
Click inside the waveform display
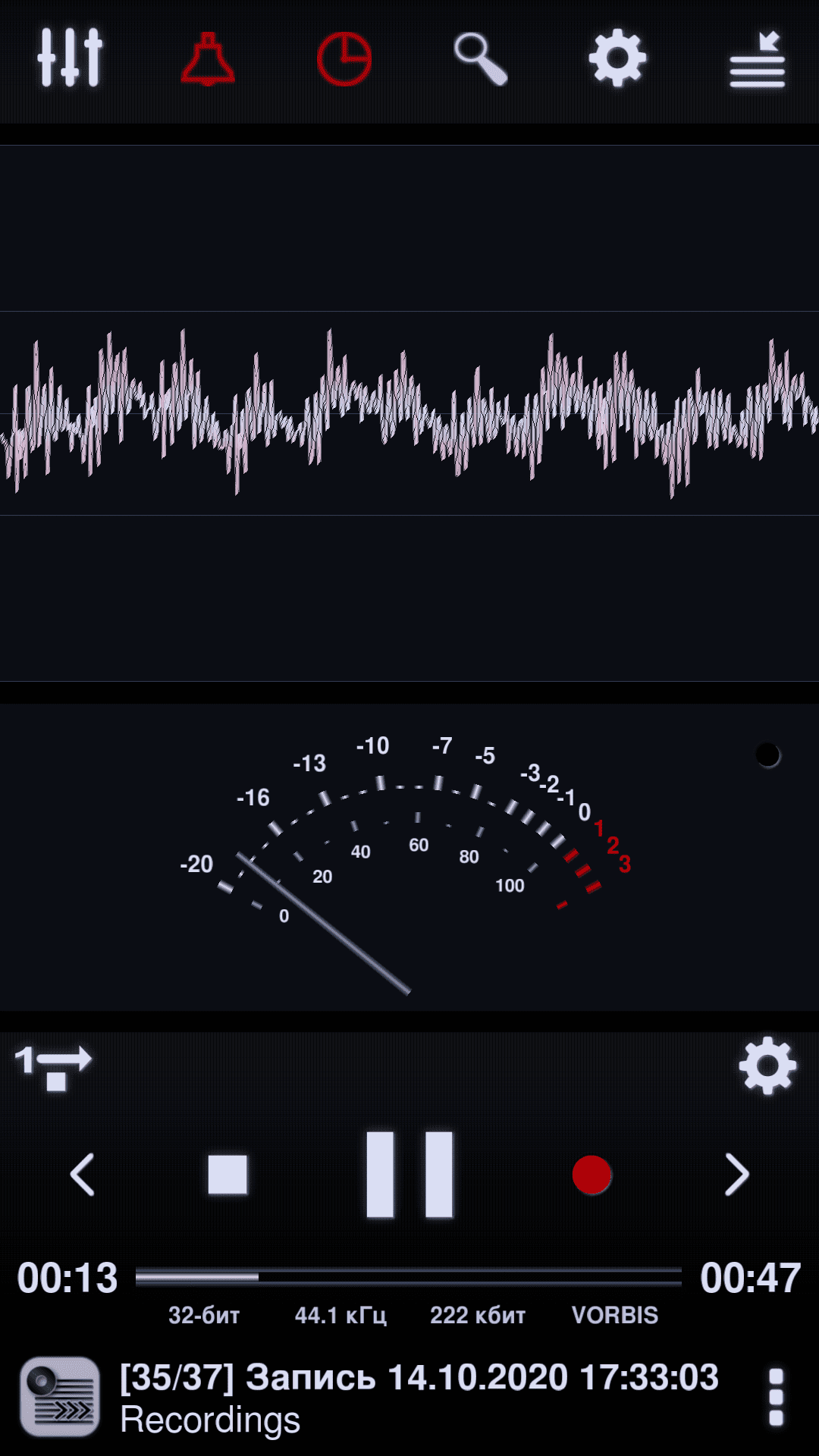point(409,413)
